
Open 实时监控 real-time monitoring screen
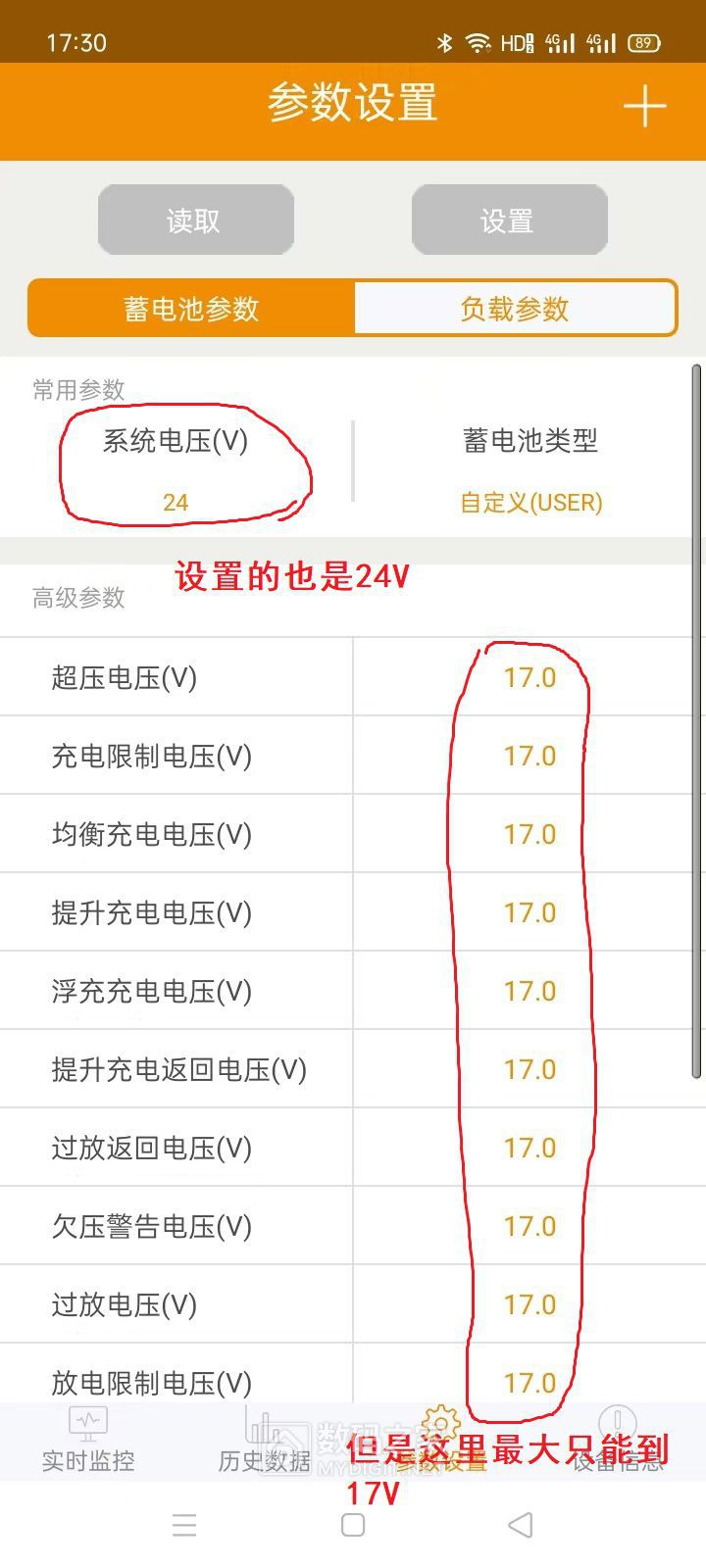[86, 1441]
